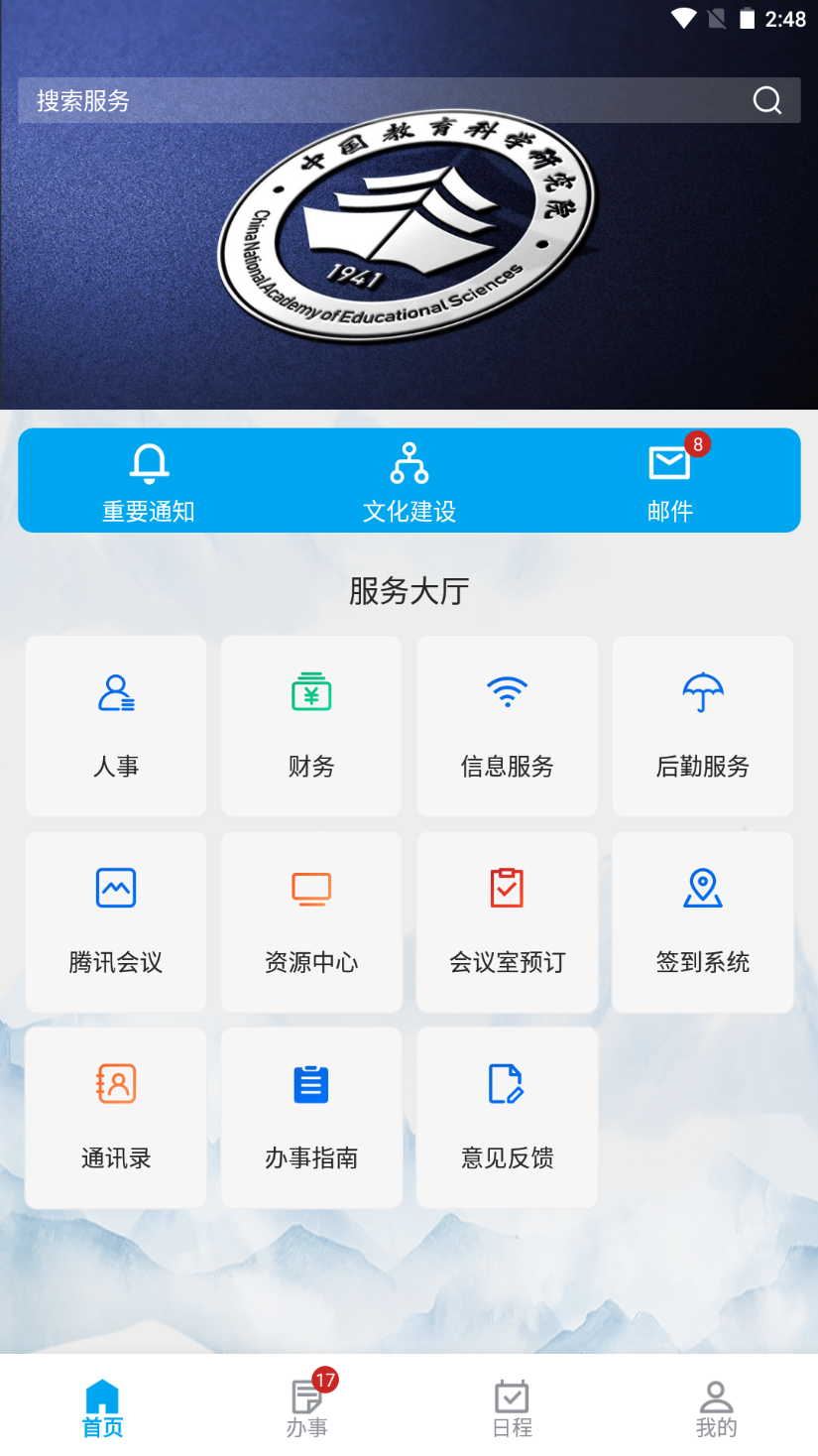
Task: Open the 签到系统 check-in system icon
Action: (x=702, y=920)
